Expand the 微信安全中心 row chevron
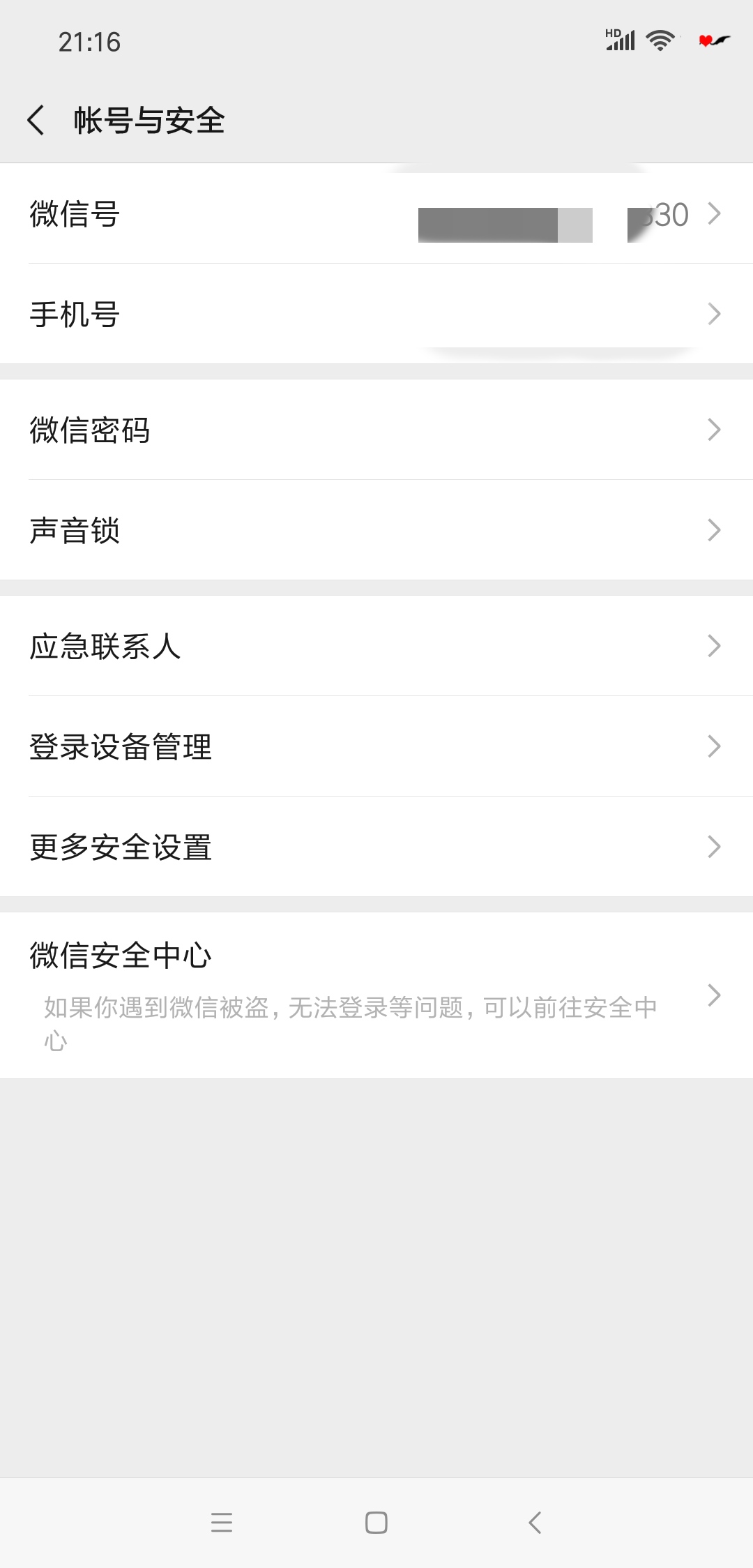Viewport: 753px width, 1568px height. pyautogui.click(x=715, y=996)
